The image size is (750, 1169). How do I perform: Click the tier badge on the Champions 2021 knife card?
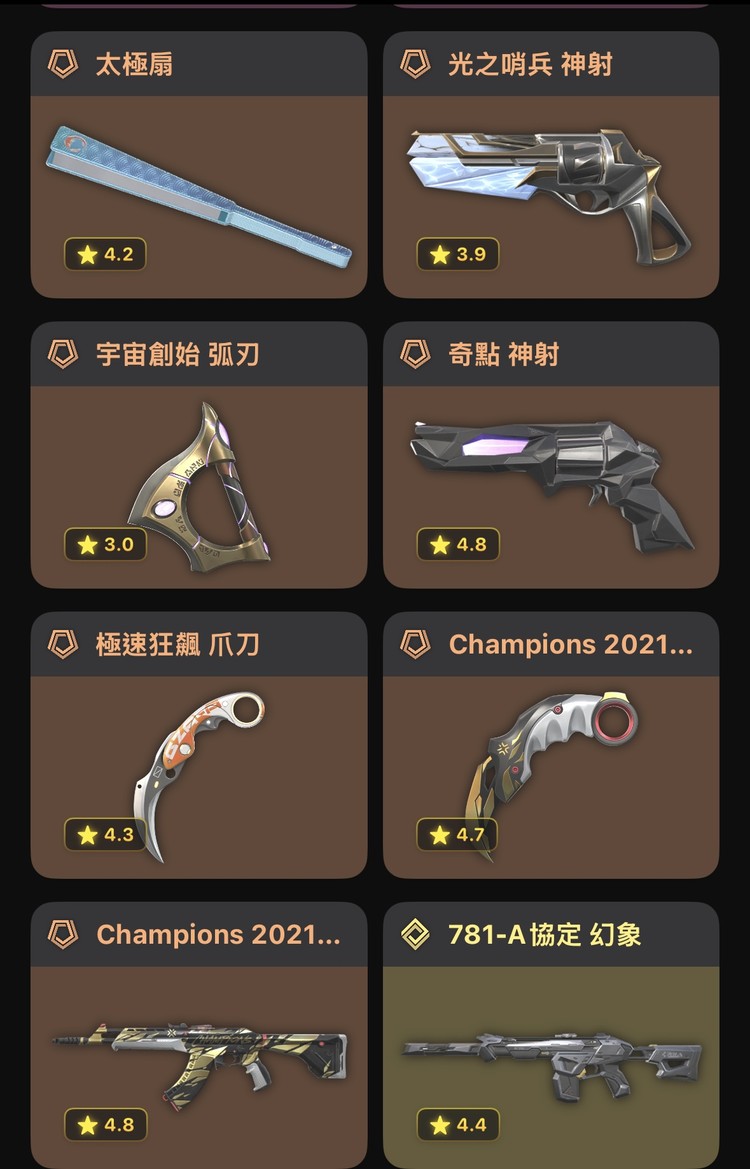point(414,645)
